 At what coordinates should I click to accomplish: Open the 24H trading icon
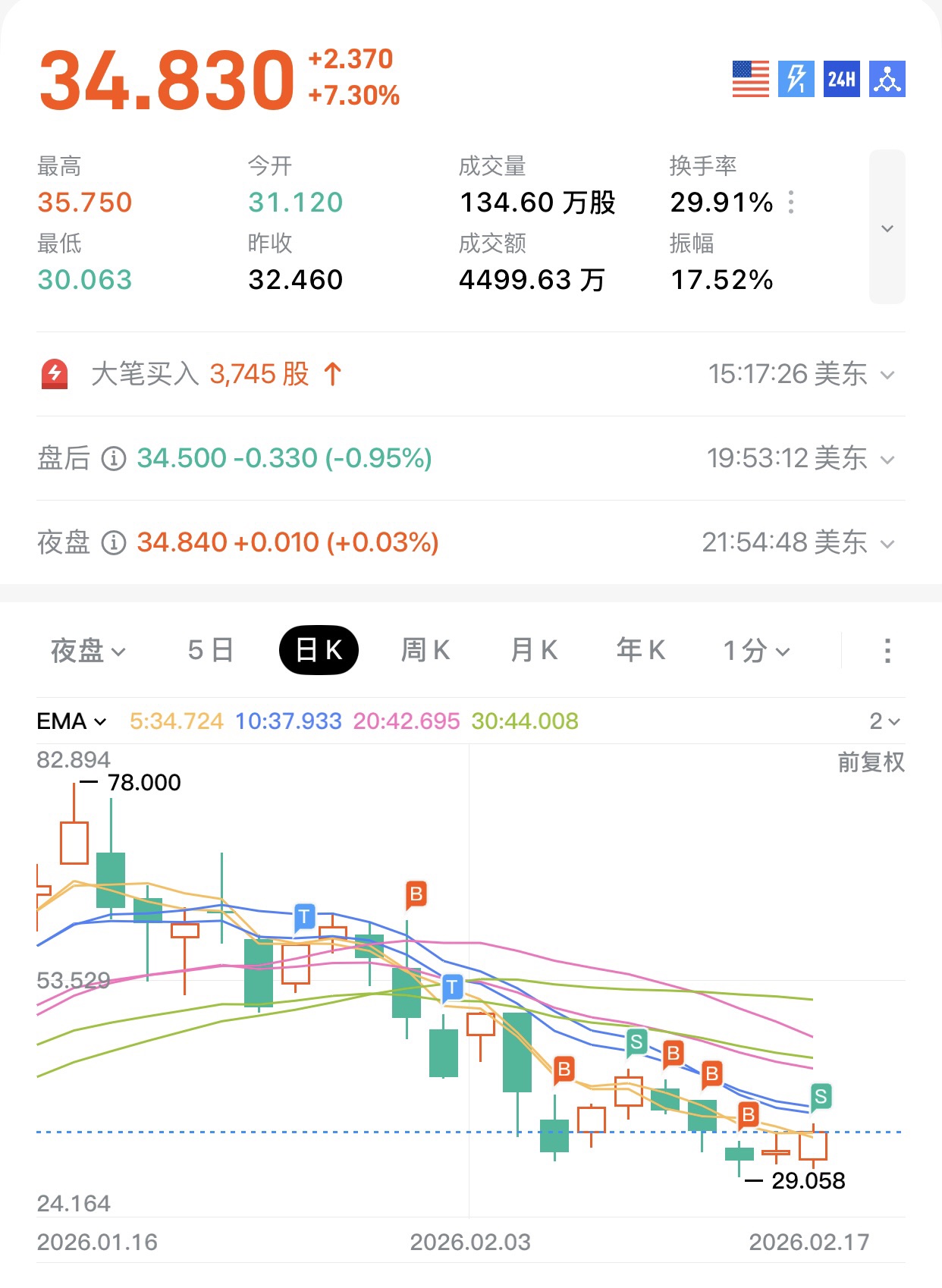(841, 79)
